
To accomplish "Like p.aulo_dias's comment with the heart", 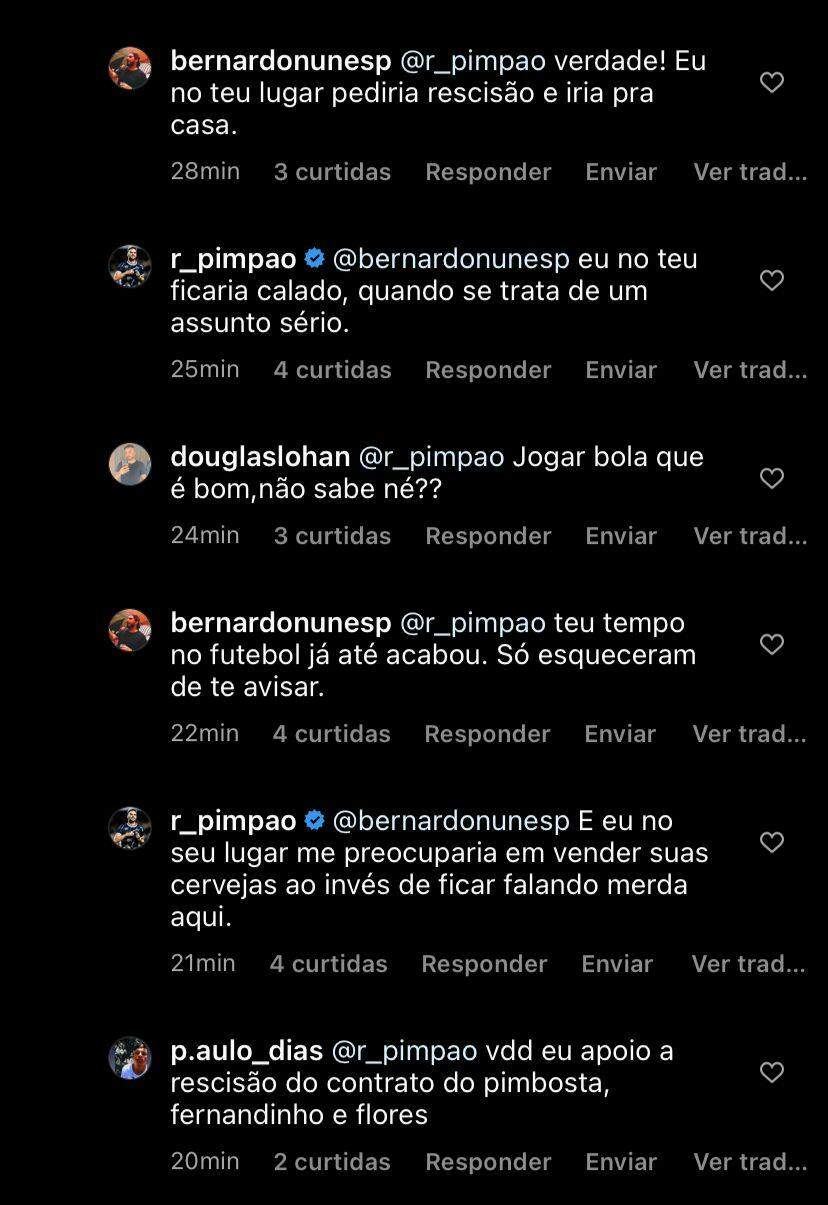I will pyautogui.click(x=772, y=1073).
